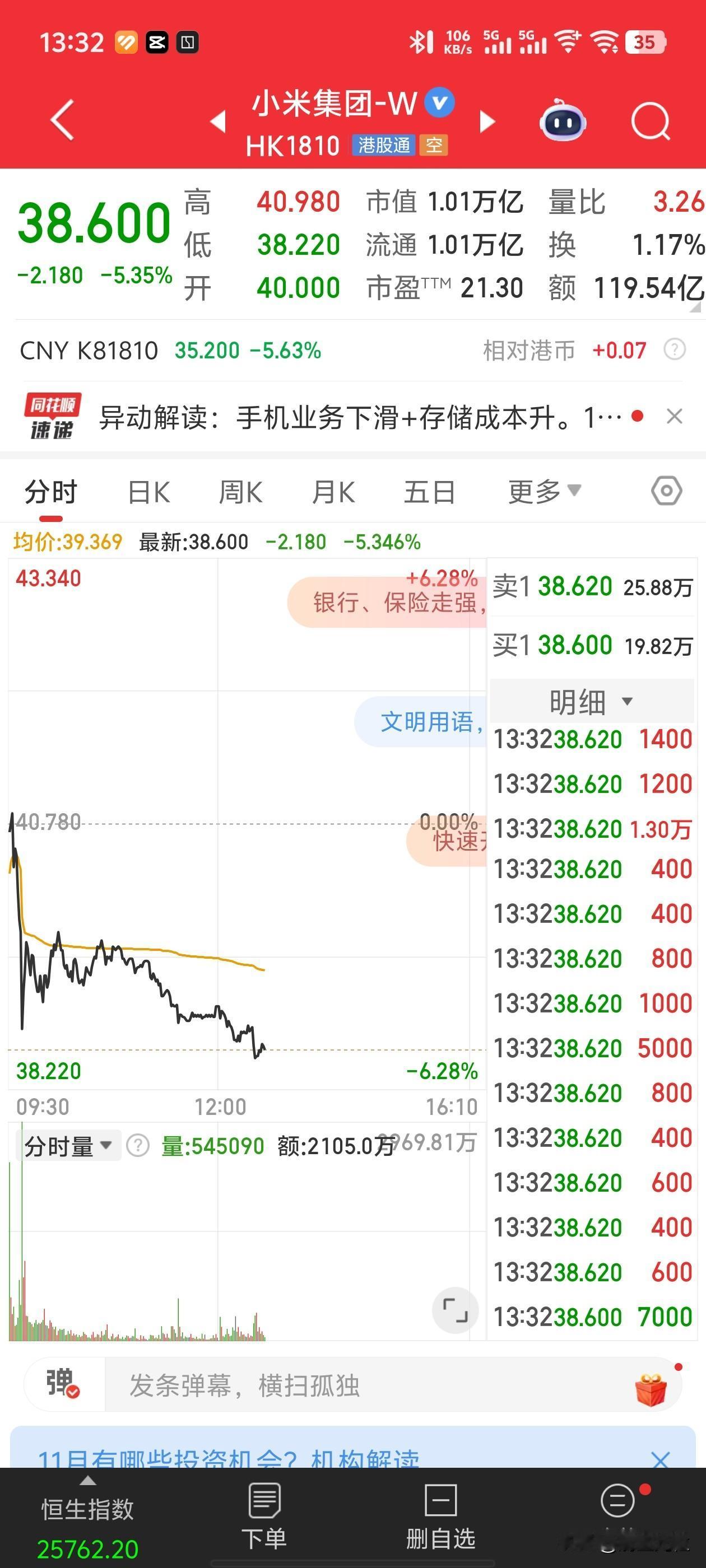Open chart settings via the circular target icon
Viewport: 706px width, 1568px height.
[666, 491]
